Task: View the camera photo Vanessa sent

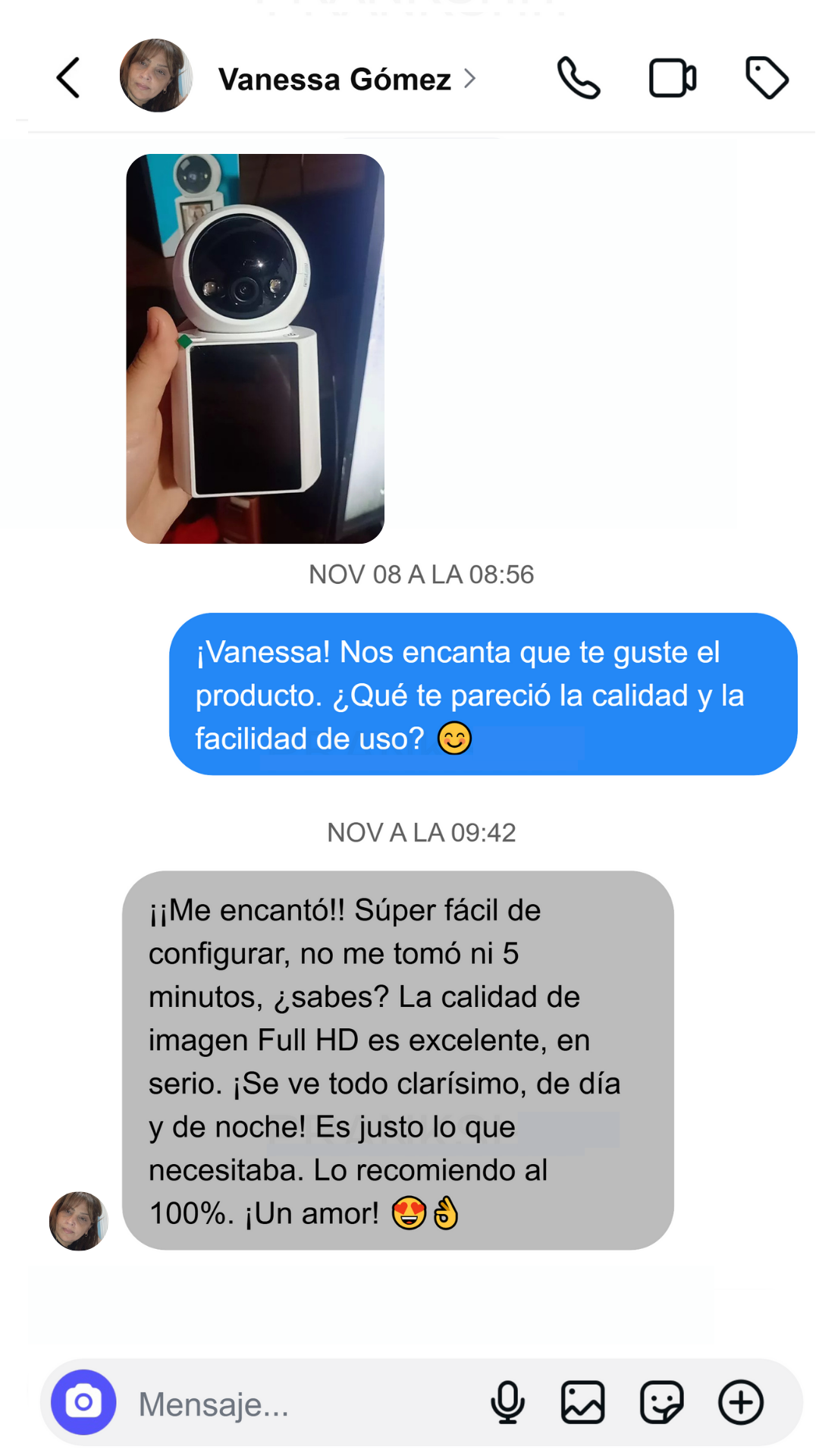Action: point(255,349)
